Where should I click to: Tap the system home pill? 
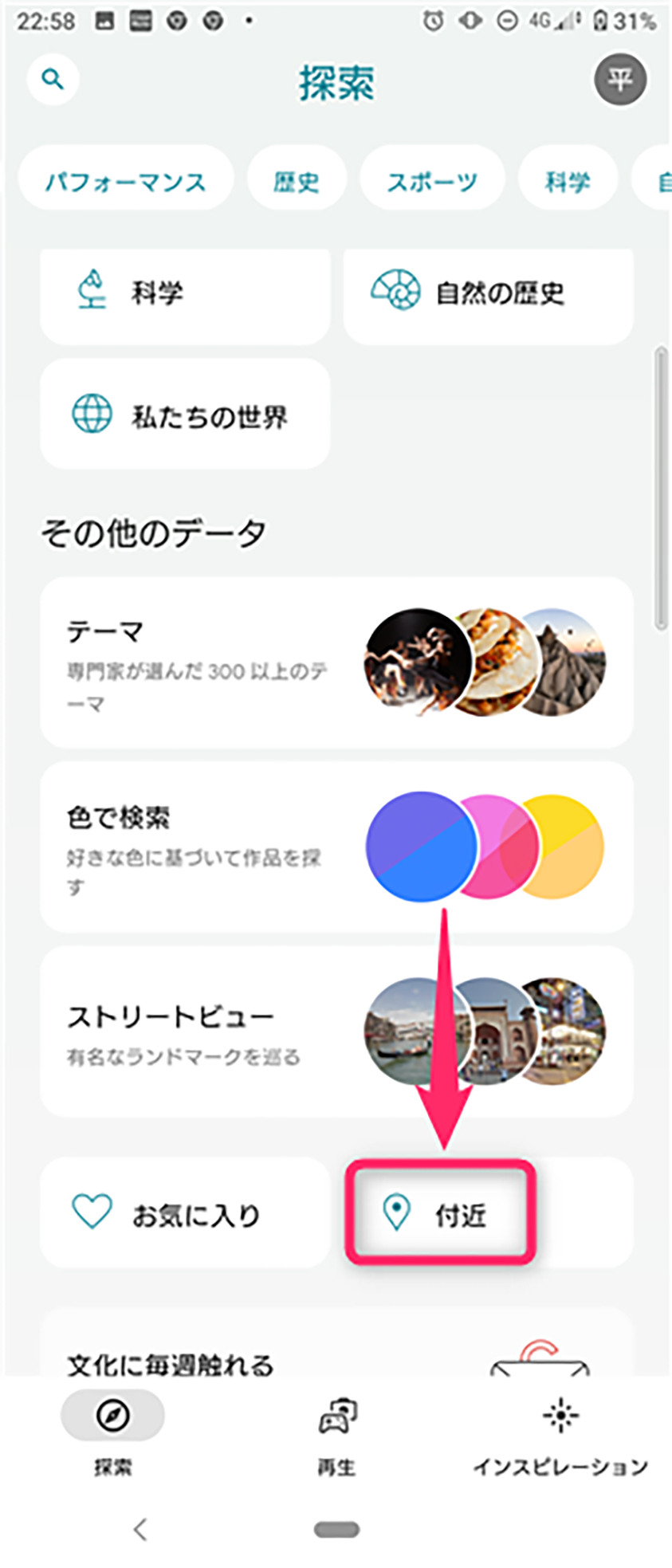pos(336,1529)
